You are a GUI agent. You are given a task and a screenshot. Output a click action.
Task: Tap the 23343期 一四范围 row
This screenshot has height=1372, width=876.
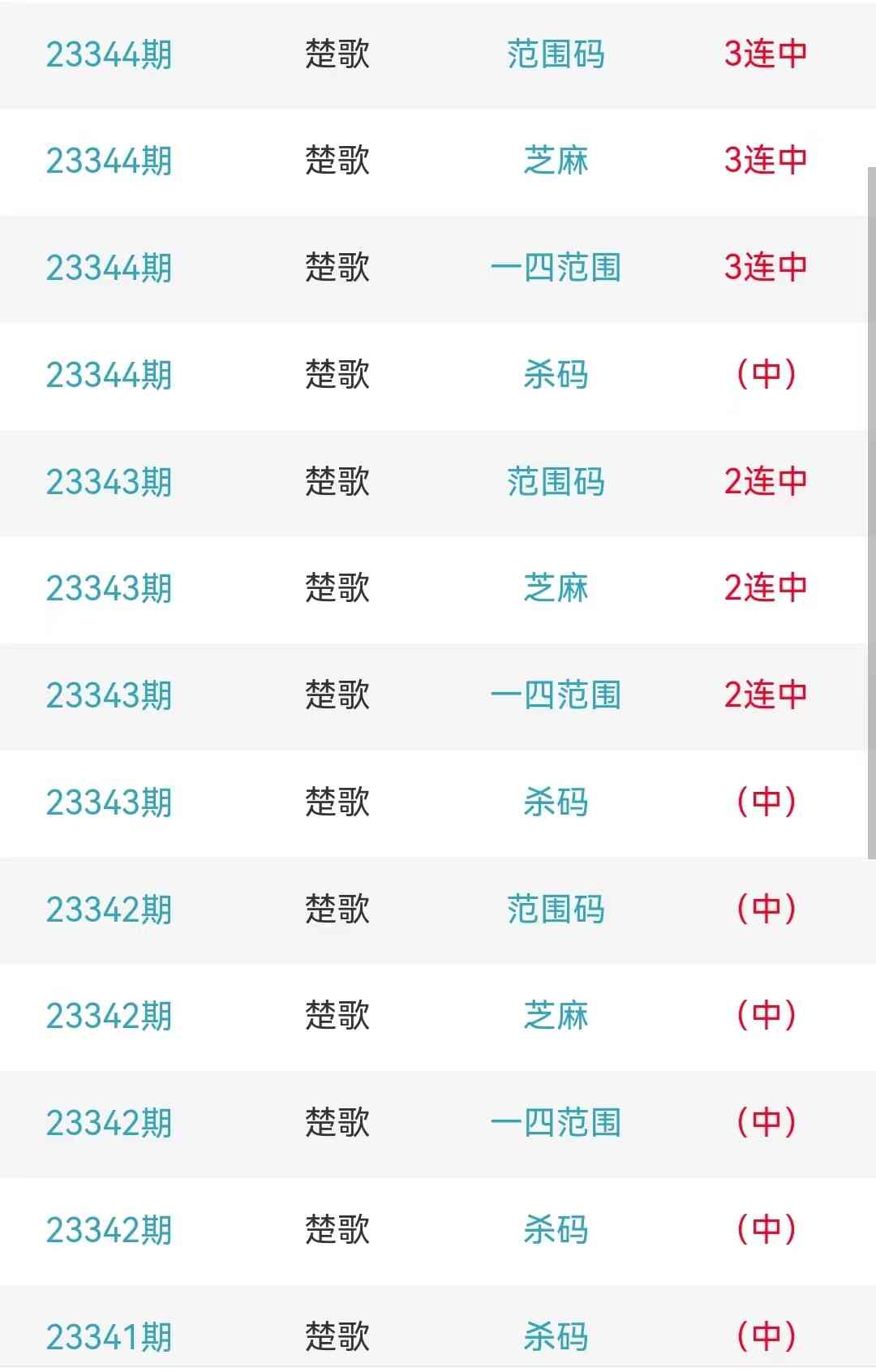[556, 695]
